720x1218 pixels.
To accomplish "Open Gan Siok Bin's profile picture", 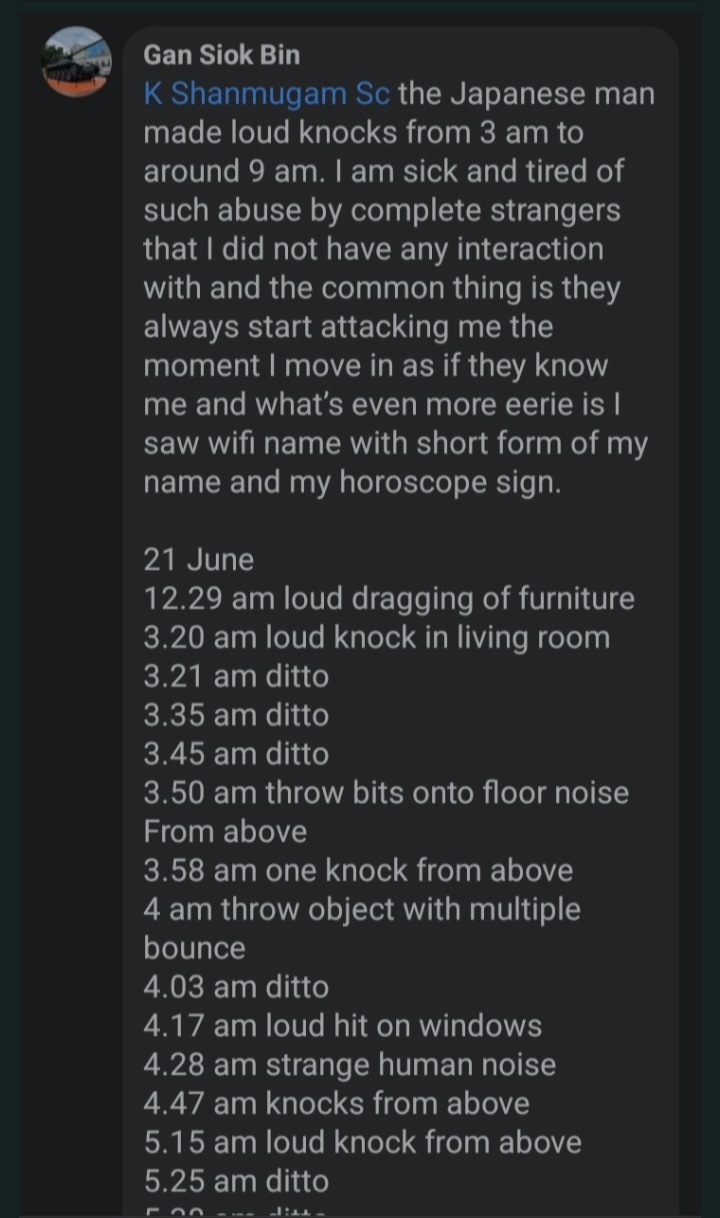I will tap(75, 62).
